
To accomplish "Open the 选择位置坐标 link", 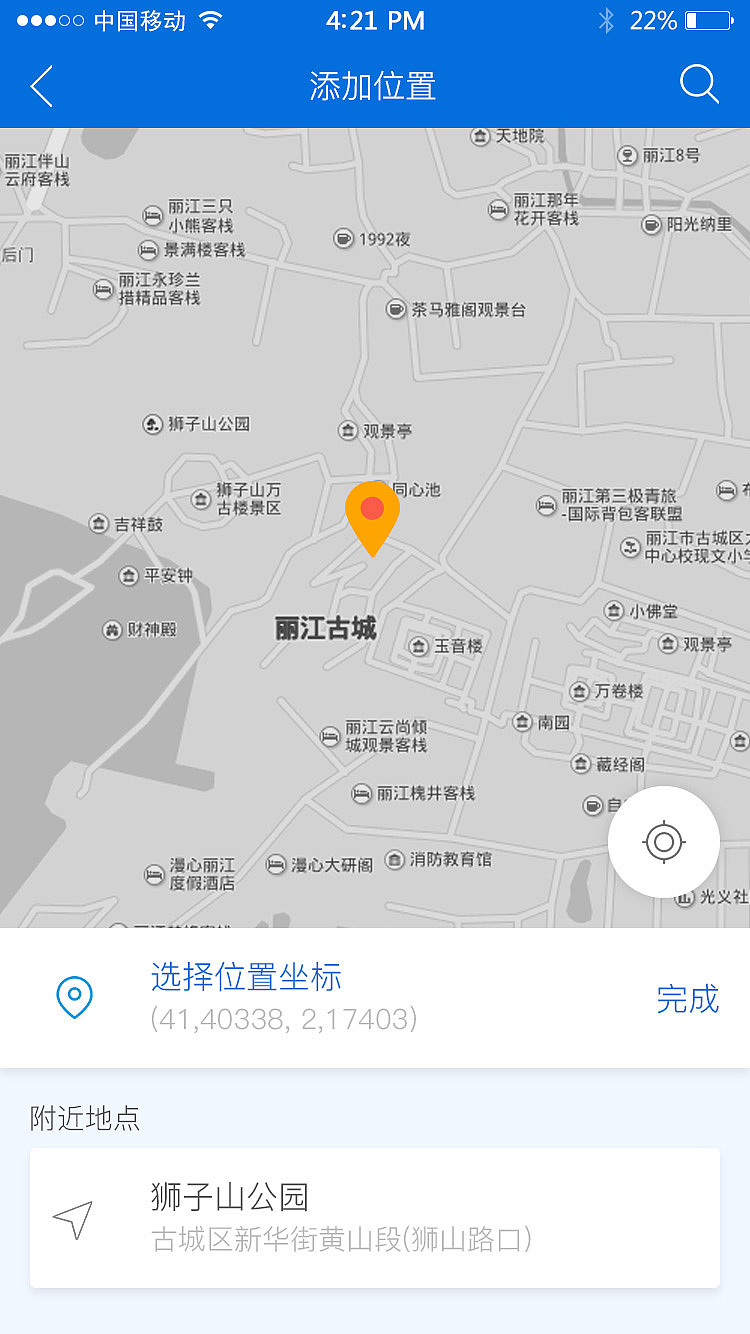I will [244, 977].
